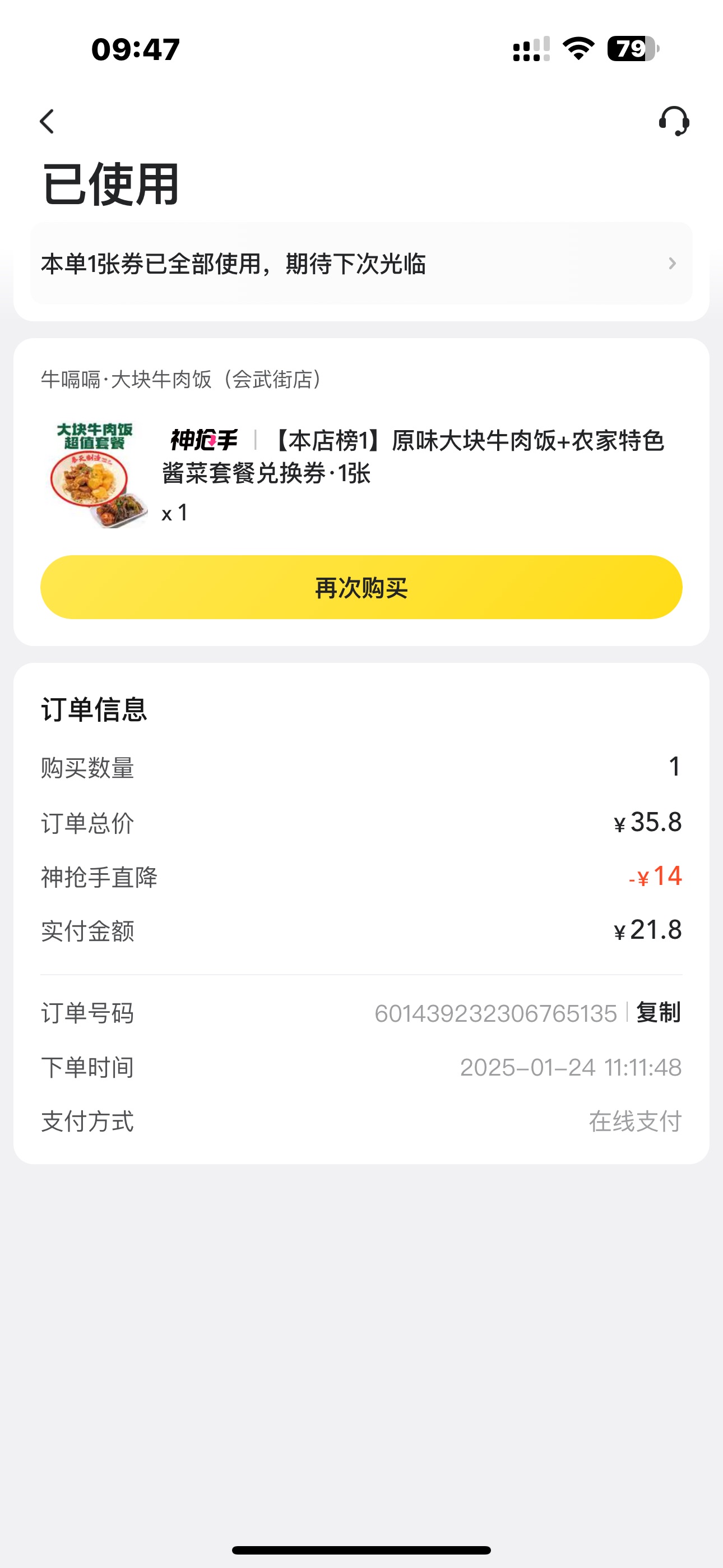Go back using the top-left arrow

tap(48, 121)
